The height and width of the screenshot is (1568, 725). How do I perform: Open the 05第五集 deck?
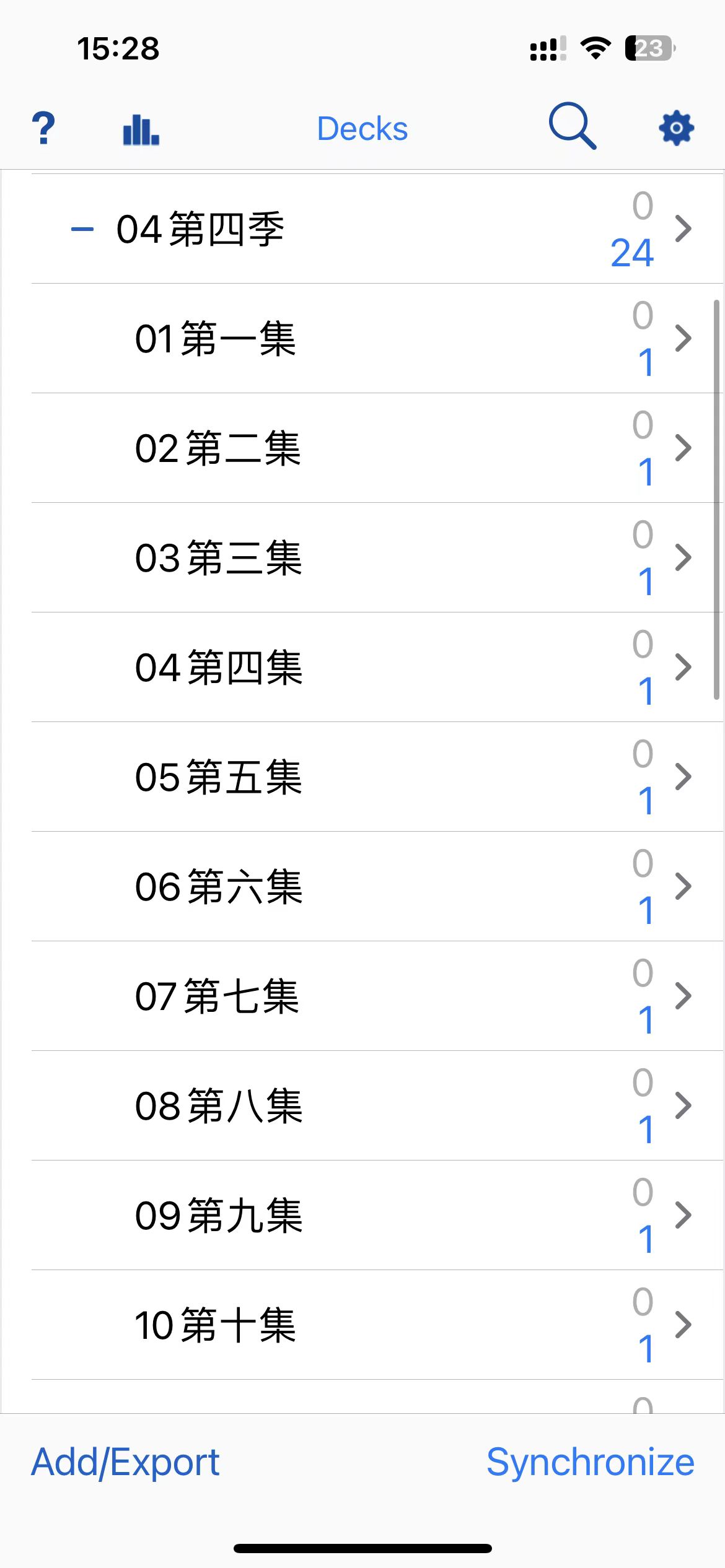[377, 777]
